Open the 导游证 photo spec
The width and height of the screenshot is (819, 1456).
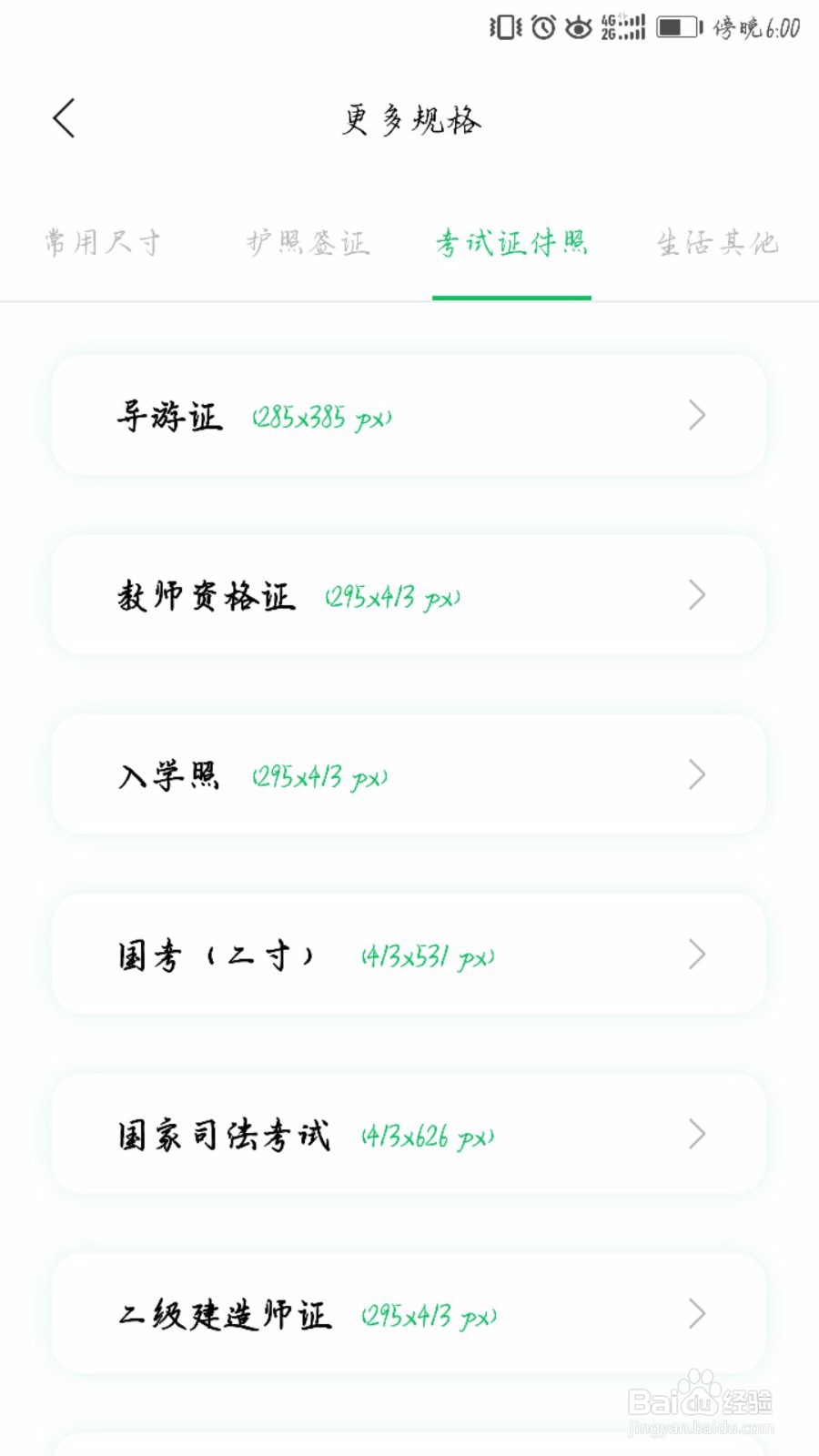(409, 415)
